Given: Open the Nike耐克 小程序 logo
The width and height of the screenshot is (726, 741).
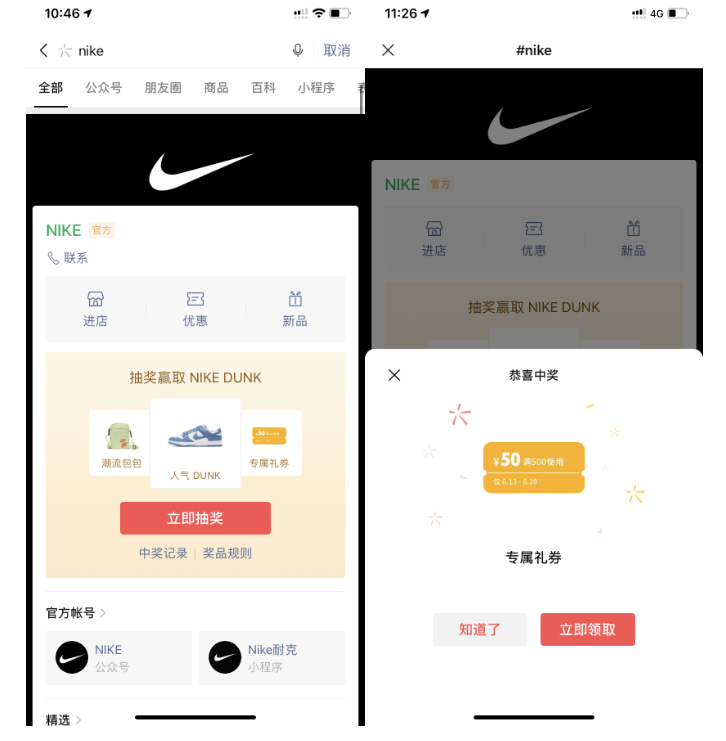Looking at the screenshot, I should click(x=222, y=658).
